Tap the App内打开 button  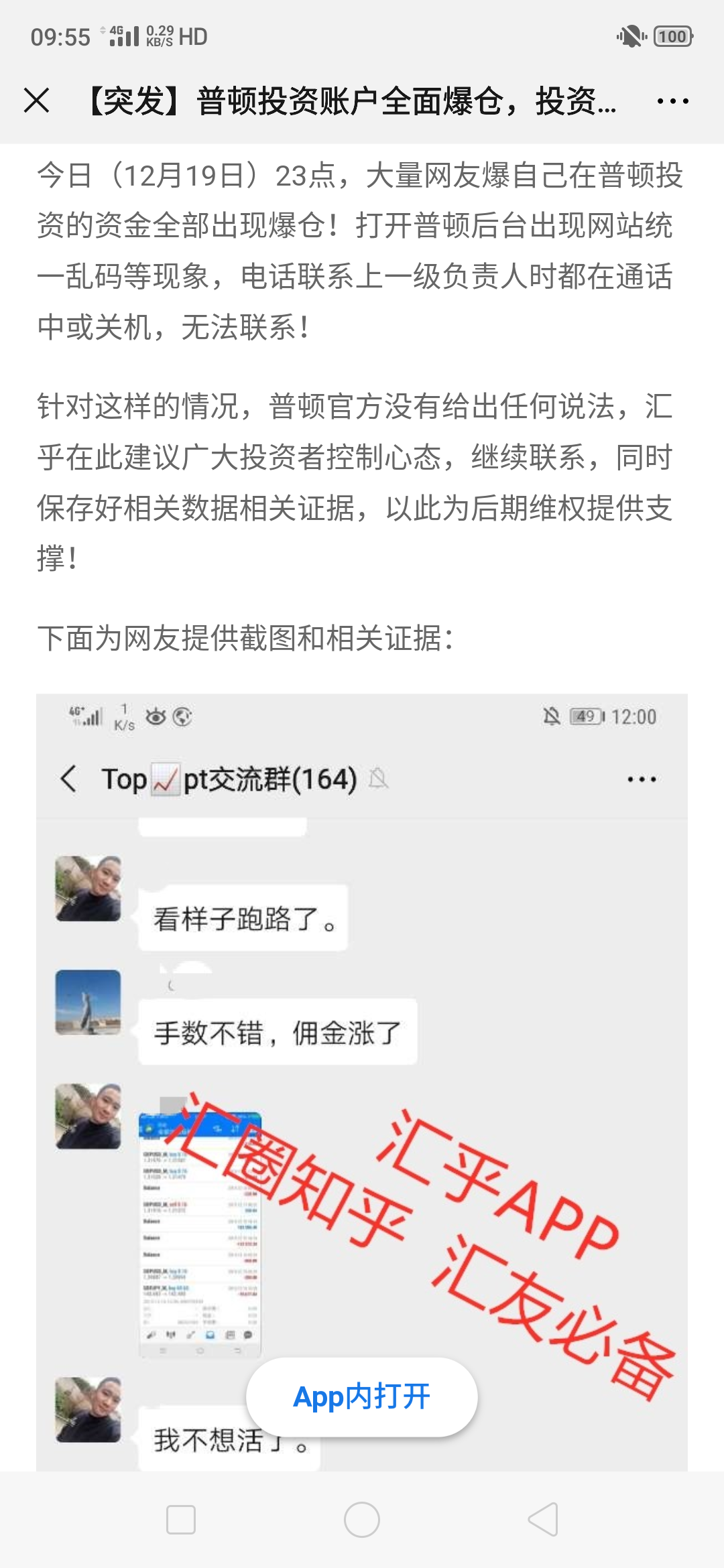(362, 1397)
